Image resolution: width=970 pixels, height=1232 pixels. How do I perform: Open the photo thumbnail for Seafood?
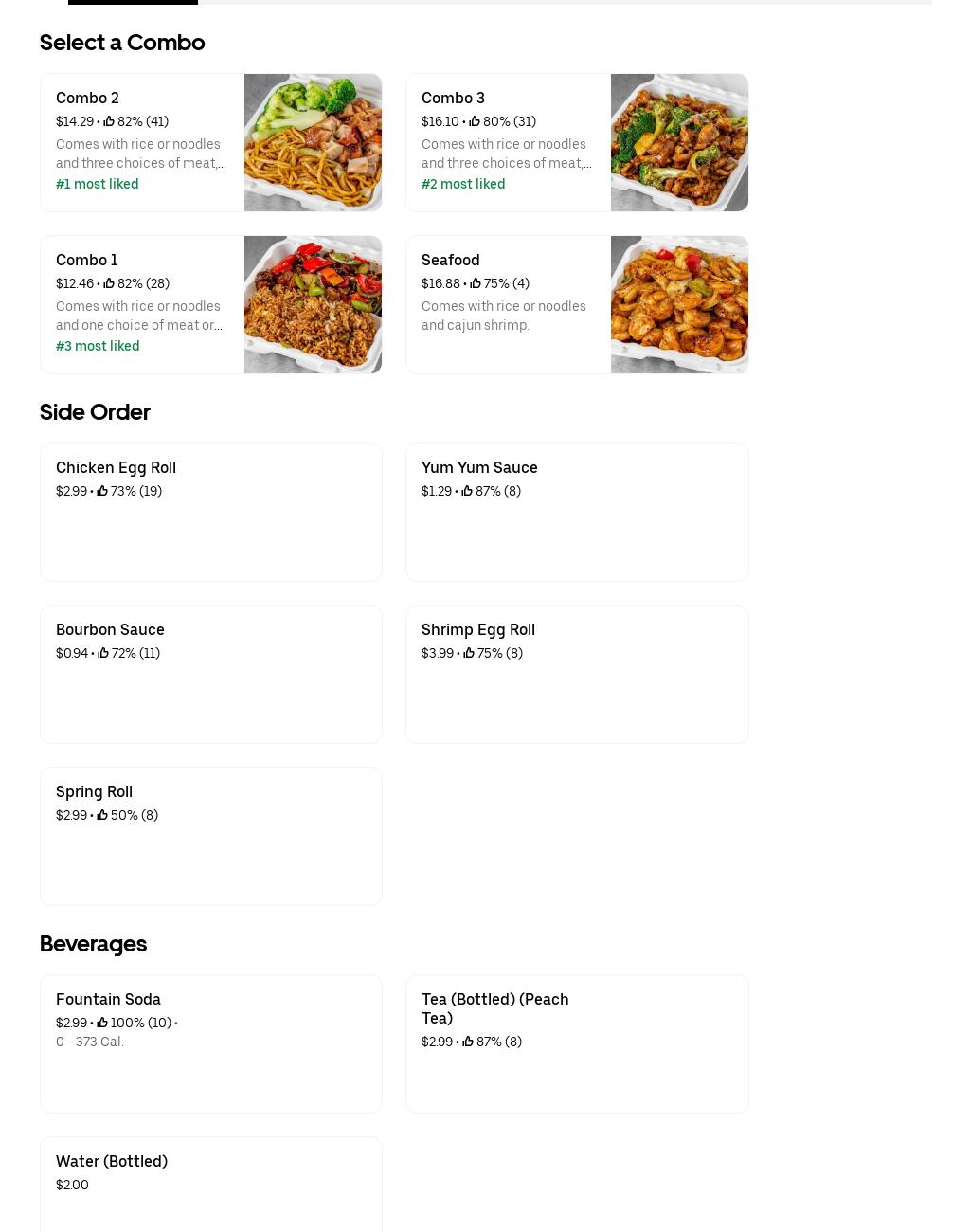pyautogui.click(x=679, y=304)
